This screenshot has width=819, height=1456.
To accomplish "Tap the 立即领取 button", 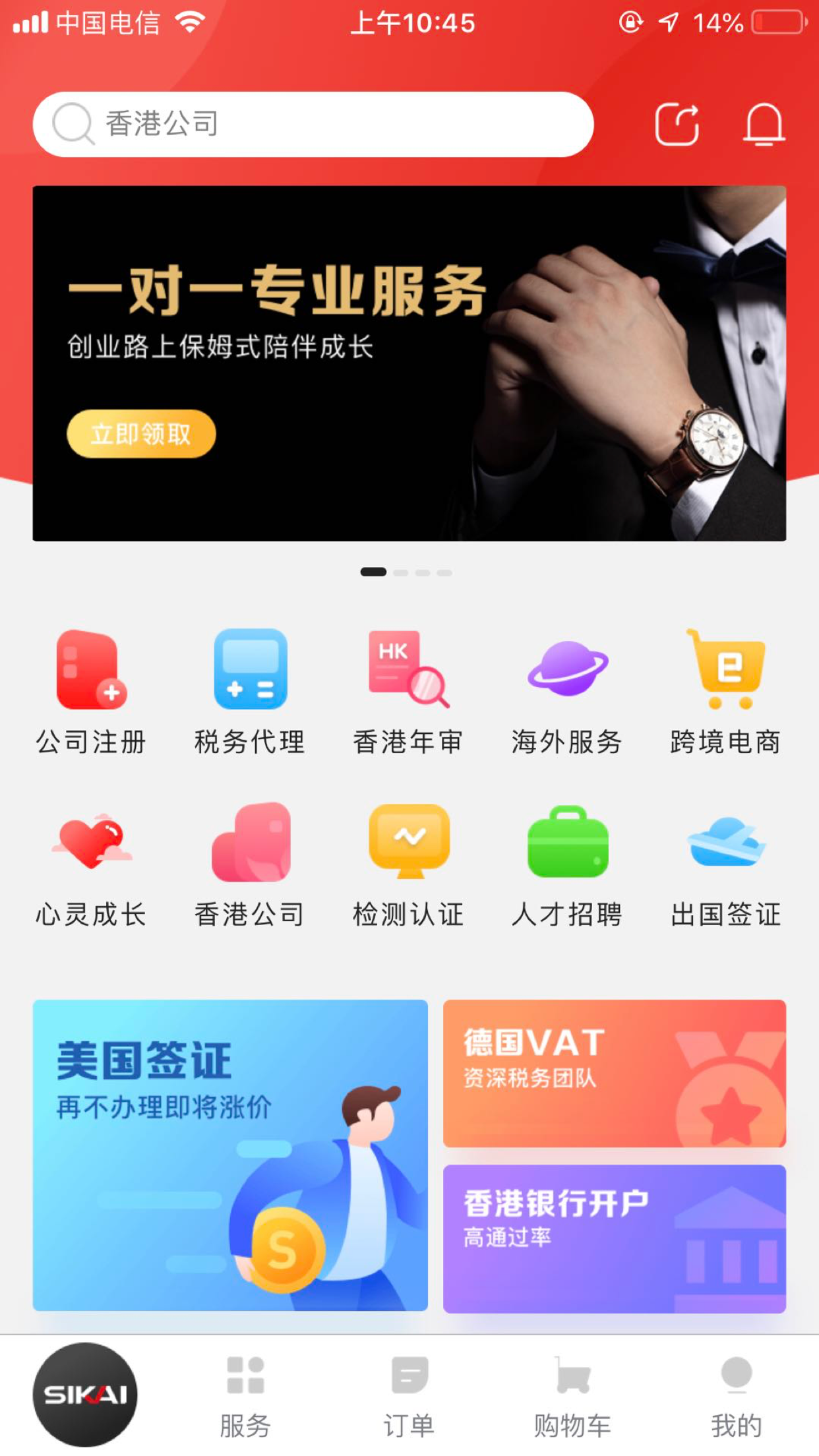I will click(141, 434).
